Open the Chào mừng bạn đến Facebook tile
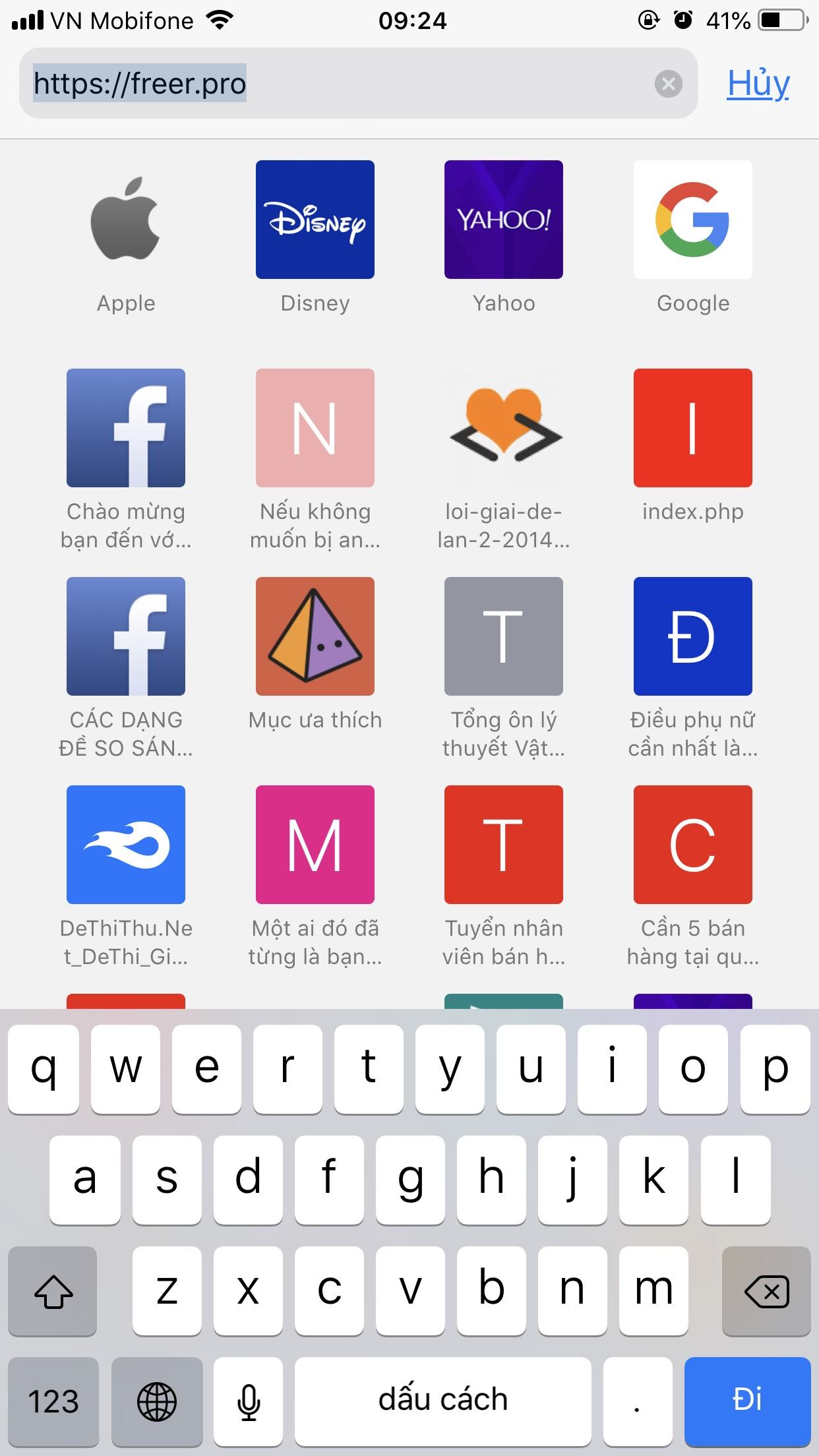 tap(126, 460)
